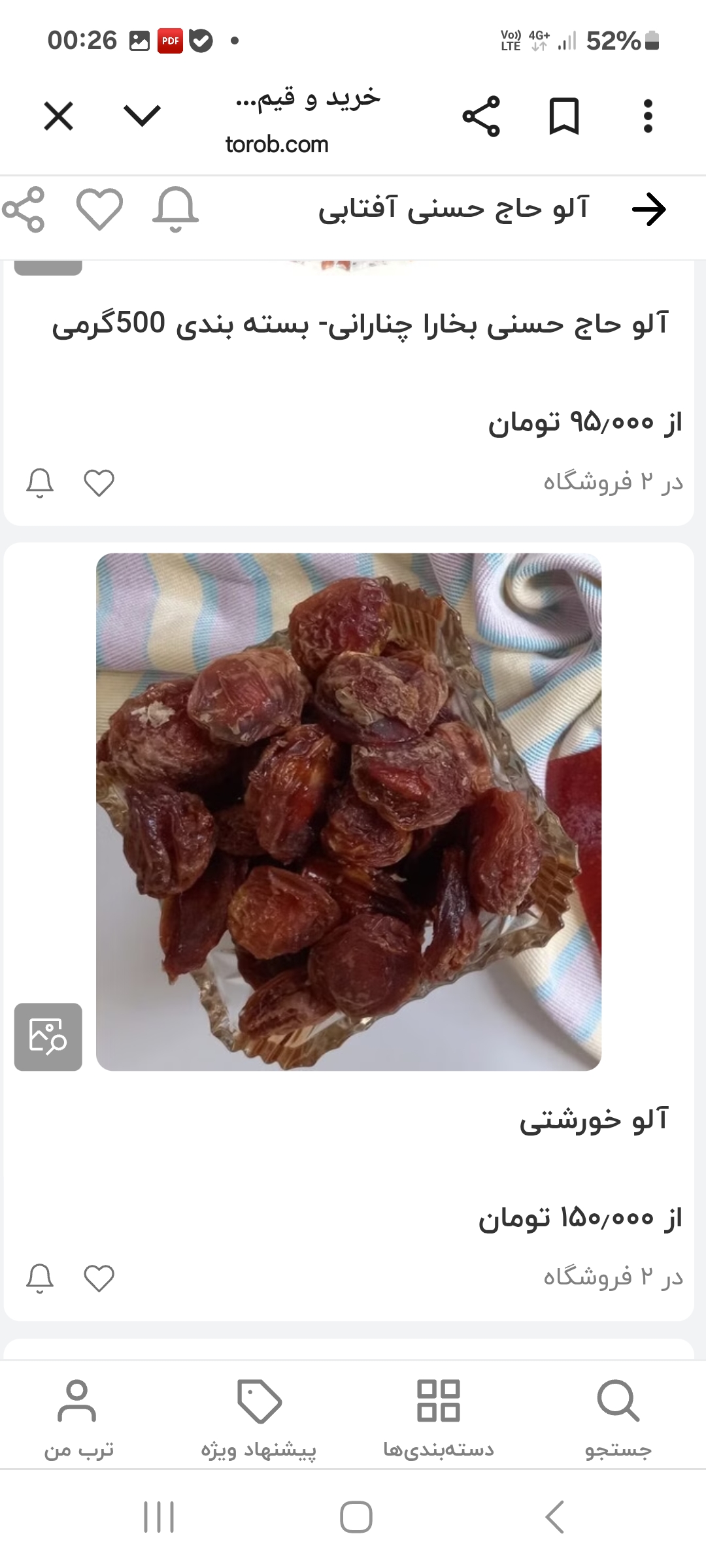
Task: Favorite آلو حاج حسنی آفتابی with the header heart
Action: (99, 209)
